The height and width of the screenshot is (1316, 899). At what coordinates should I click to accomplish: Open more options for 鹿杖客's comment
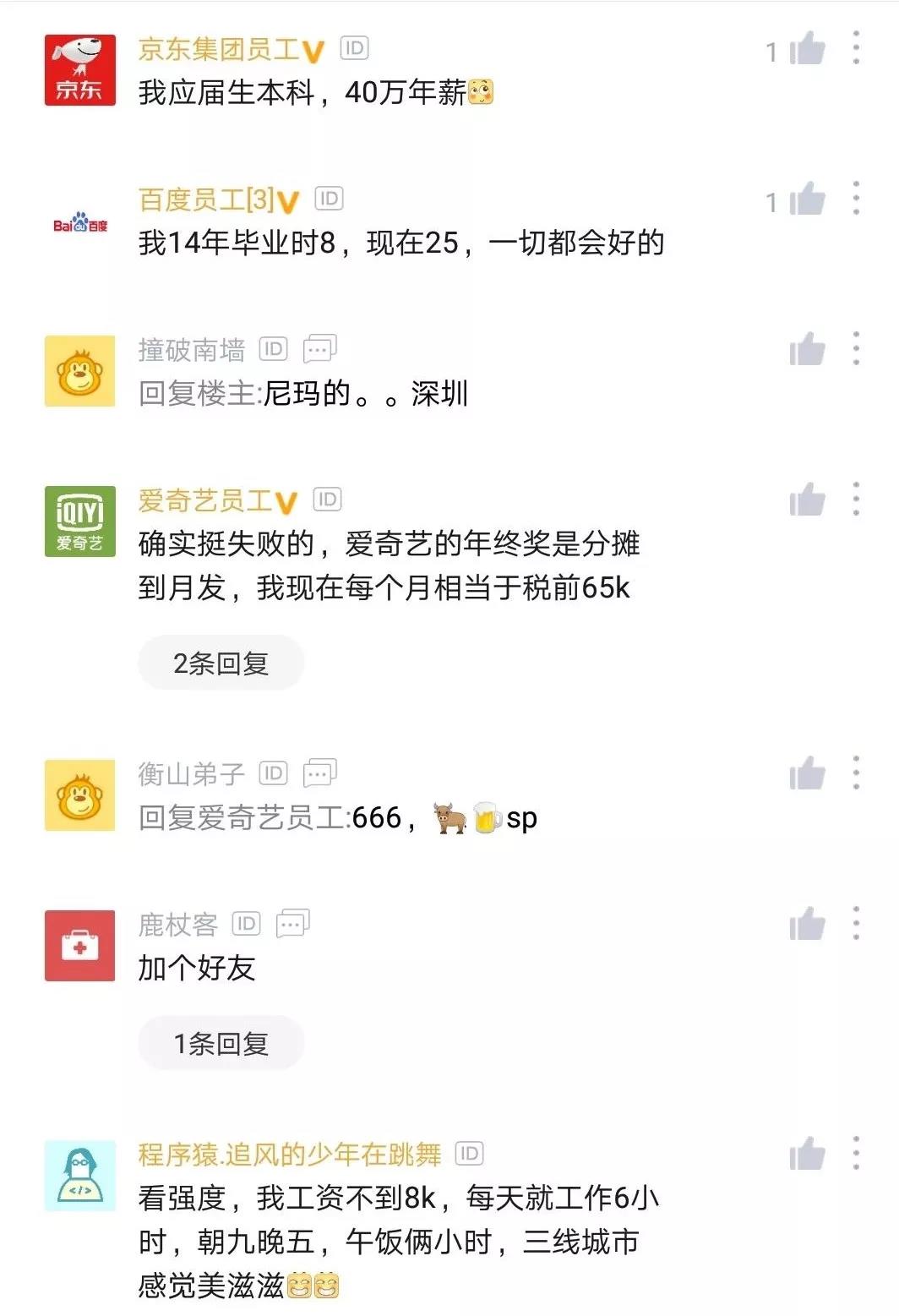856,923
